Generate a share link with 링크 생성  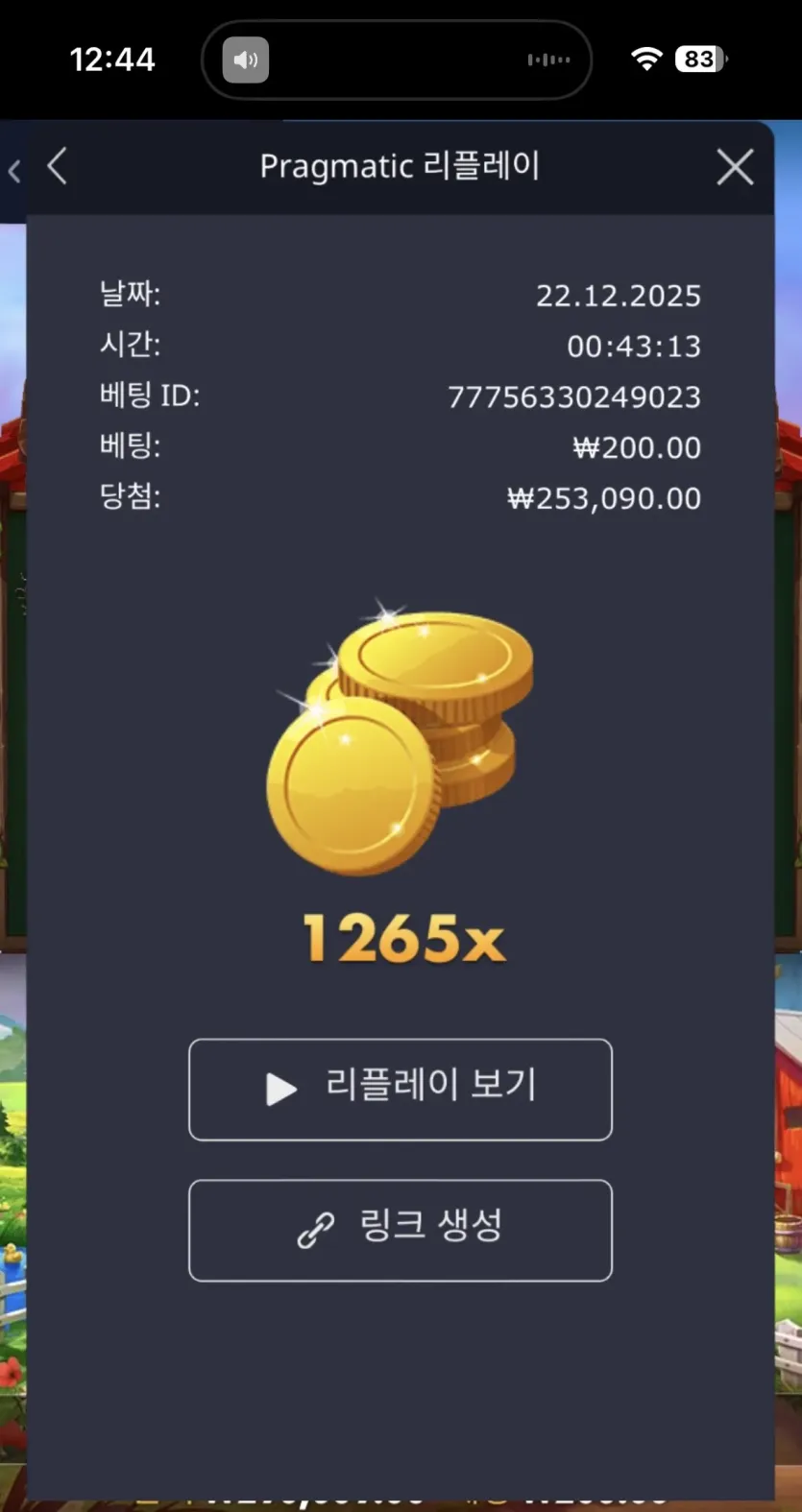point(401,1230)
